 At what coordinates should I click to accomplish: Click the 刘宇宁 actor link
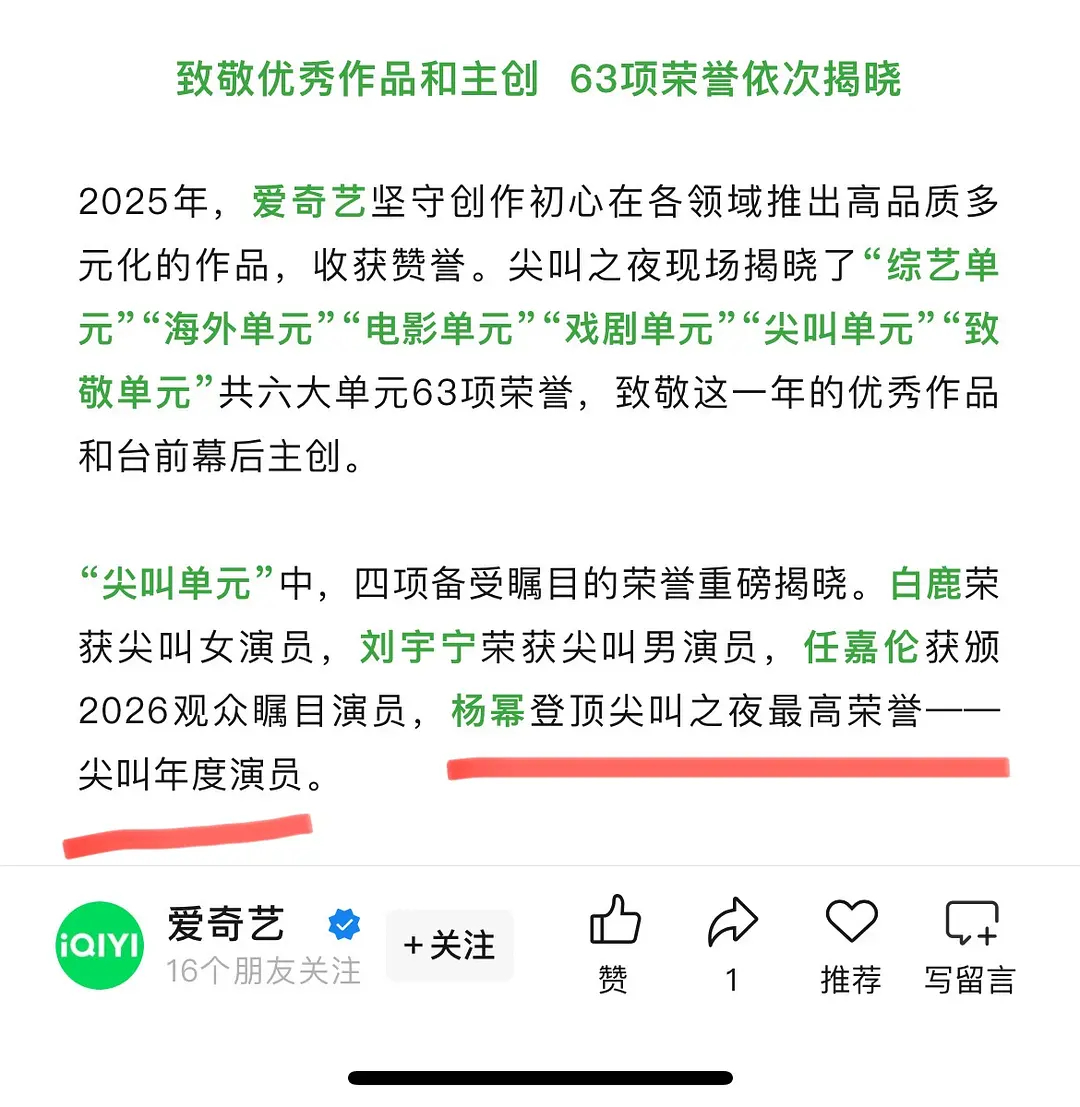(415, 648)
